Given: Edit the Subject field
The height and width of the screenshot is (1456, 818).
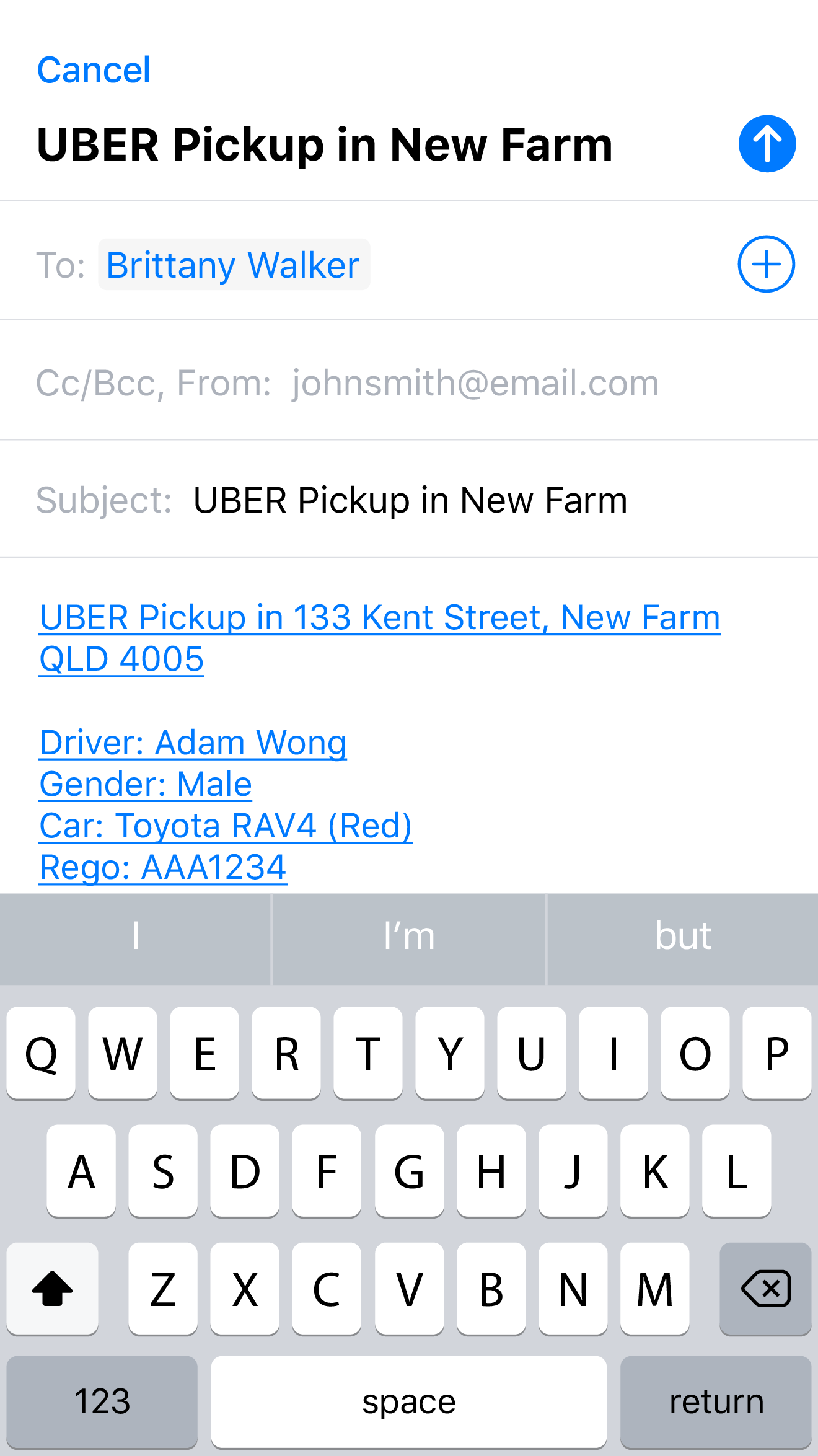Looking at the screenshot, I should [410, 500].
